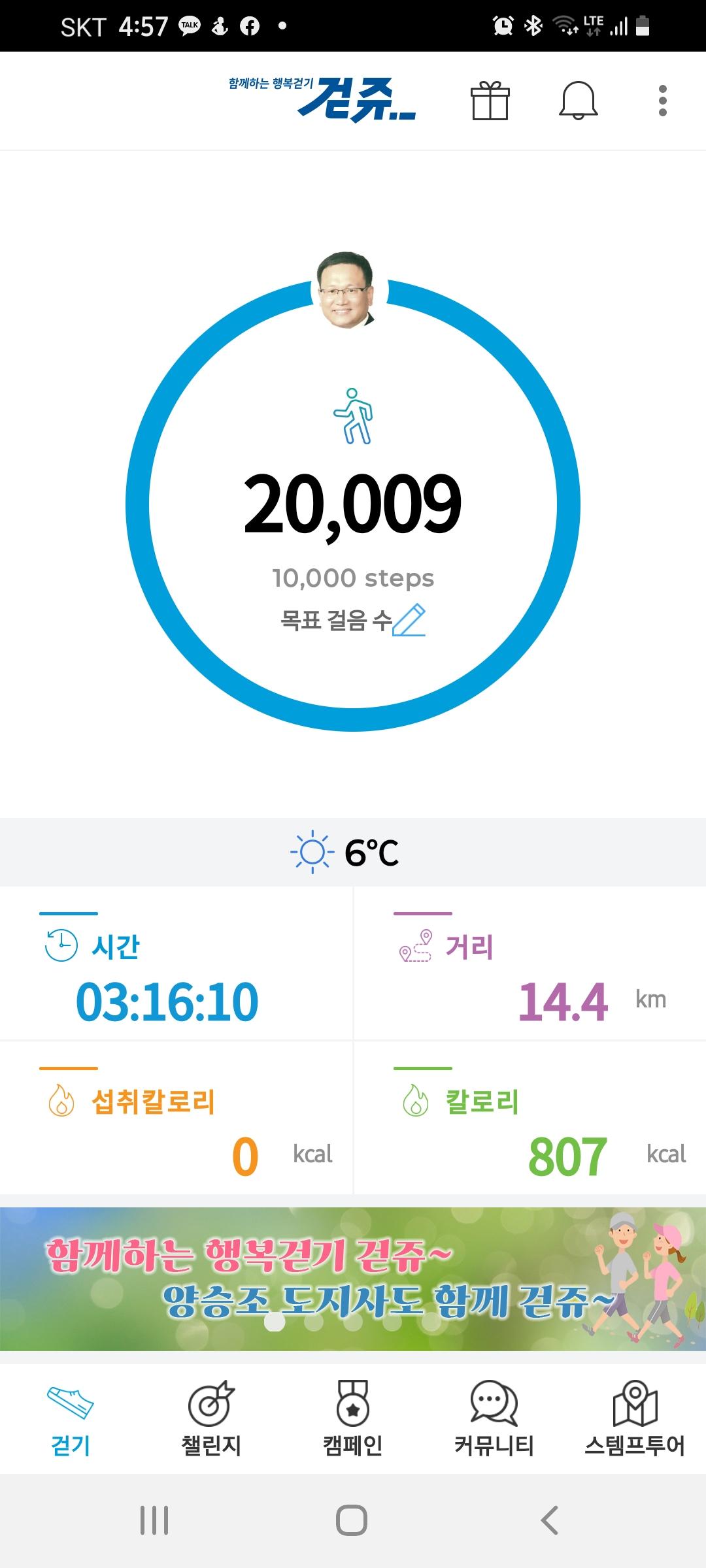The image size is (706, 1568).
Task: Open the notifications bell
Action: [579, 101]
